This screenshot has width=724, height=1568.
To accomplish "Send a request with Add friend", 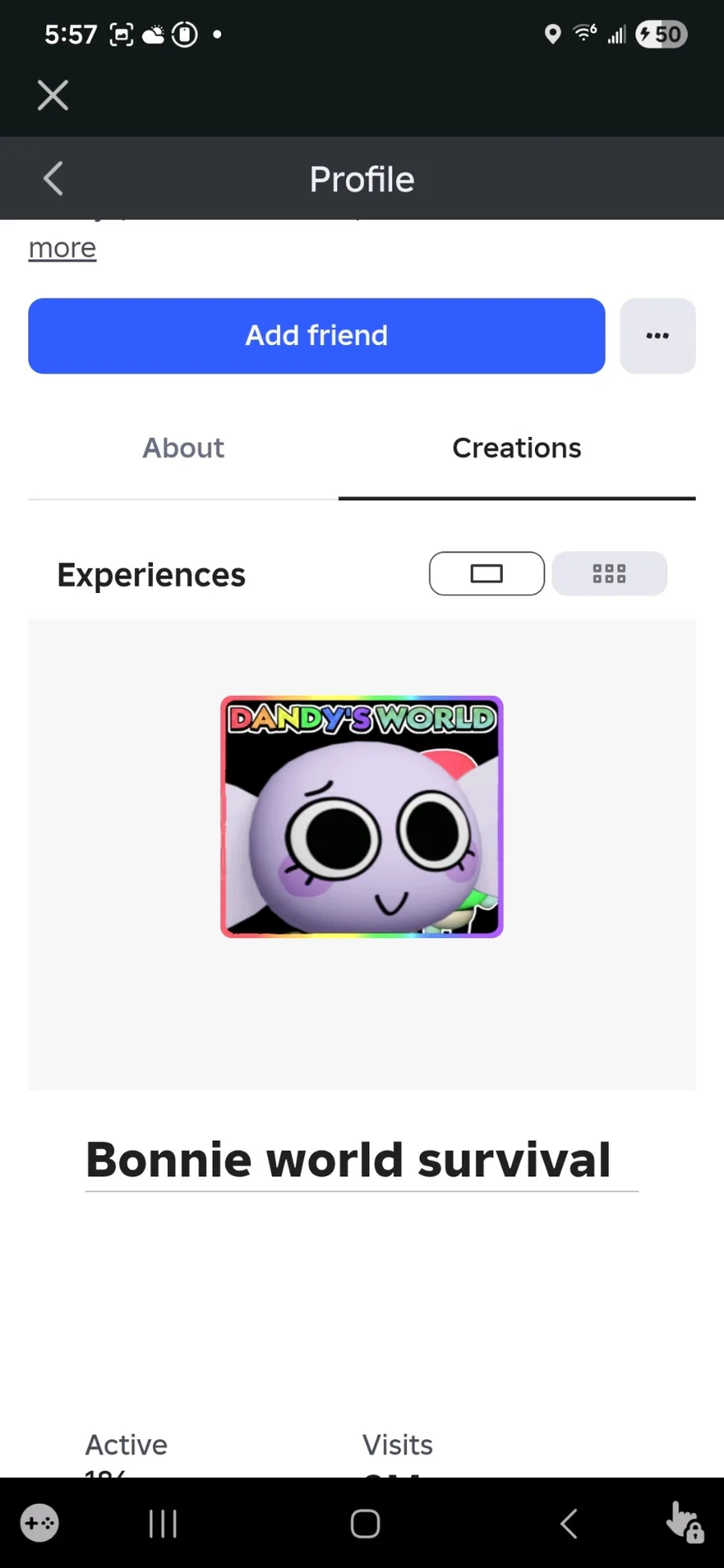I will 317,335.
